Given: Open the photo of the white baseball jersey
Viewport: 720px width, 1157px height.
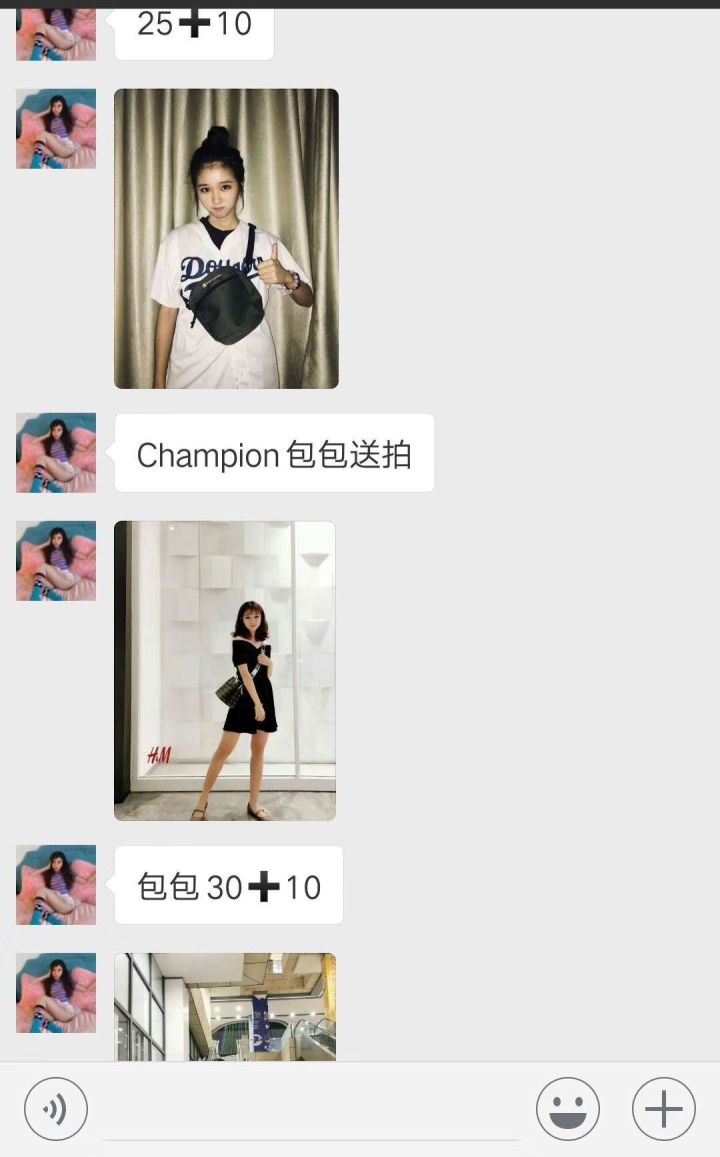Looking at the screenshot, I should [226, 238].
